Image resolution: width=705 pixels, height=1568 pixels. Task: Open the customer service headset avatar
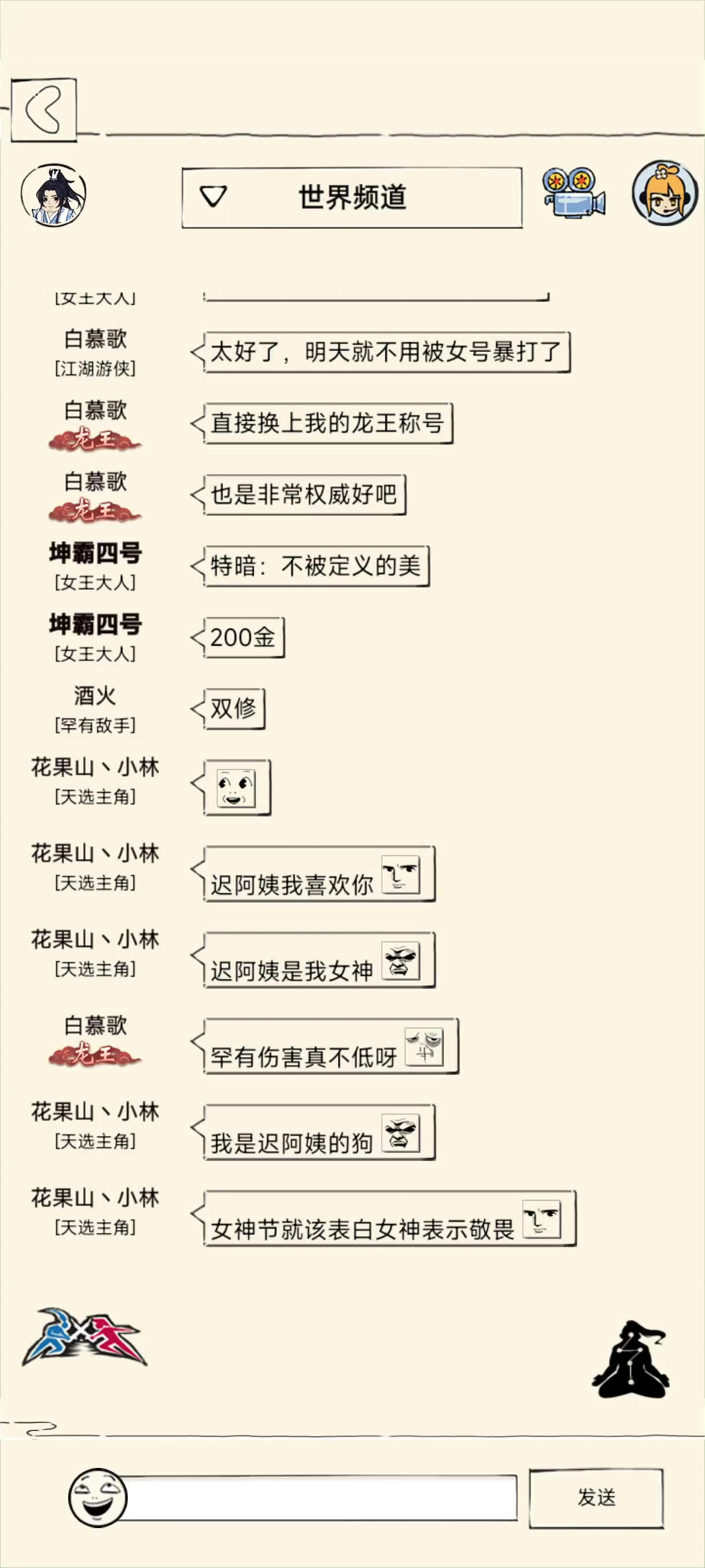664,194
